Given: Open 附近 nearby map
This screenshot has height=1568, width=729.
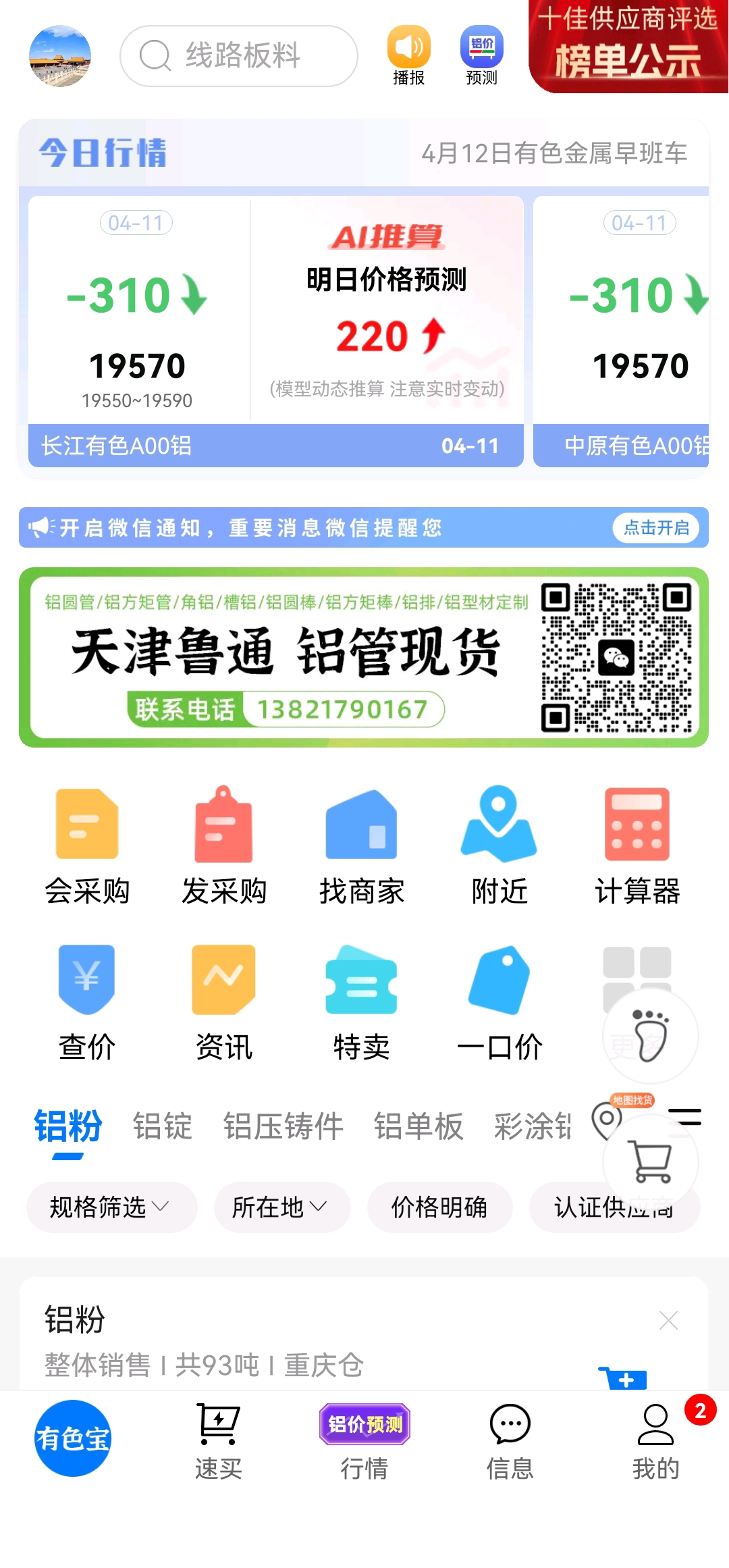Looking at the screenshot, I should (500, 847).
